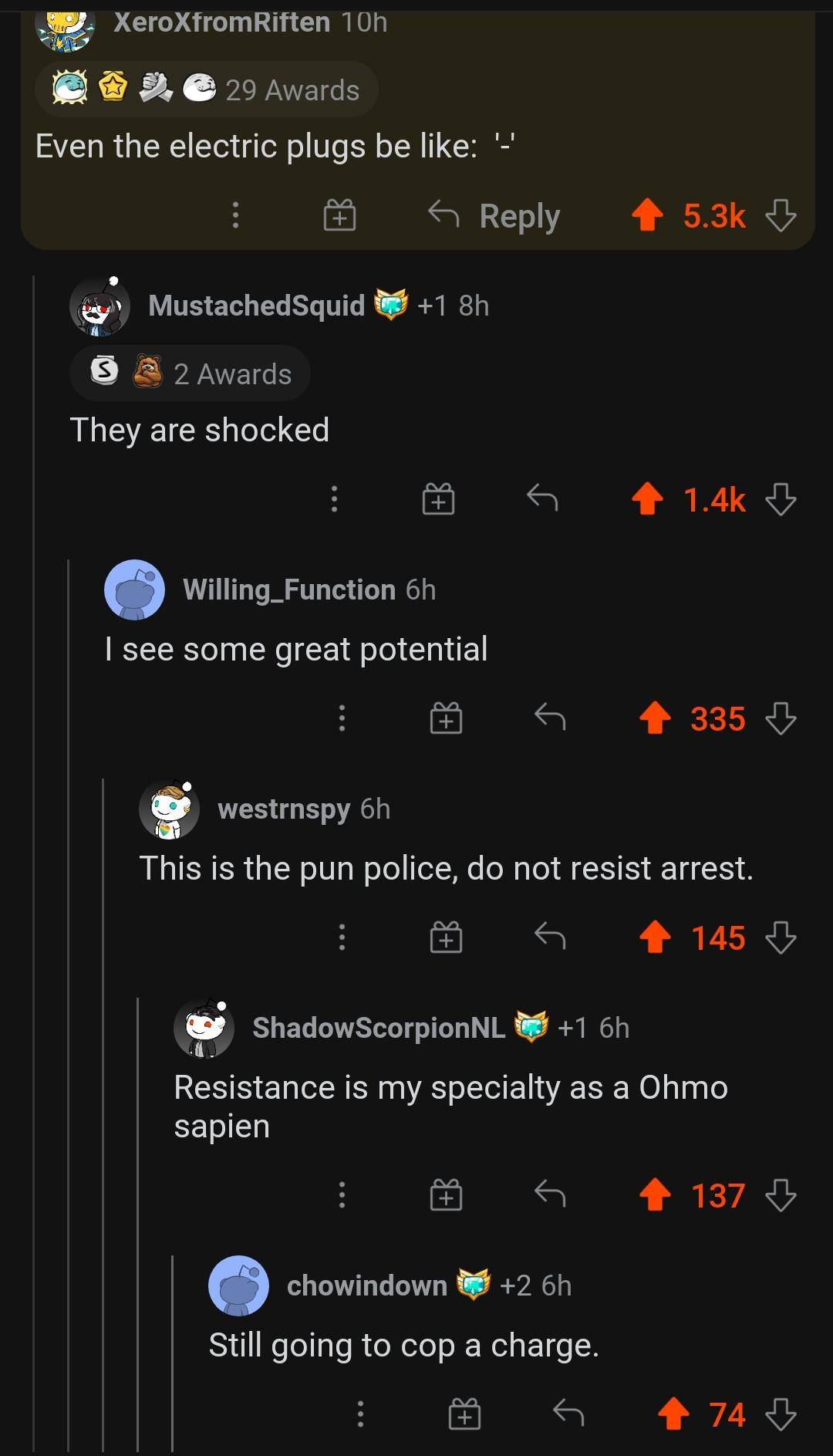833x1456 pixels.
Task: Open more options on chowindown's comment
Action: click(x=360, y=1414)
